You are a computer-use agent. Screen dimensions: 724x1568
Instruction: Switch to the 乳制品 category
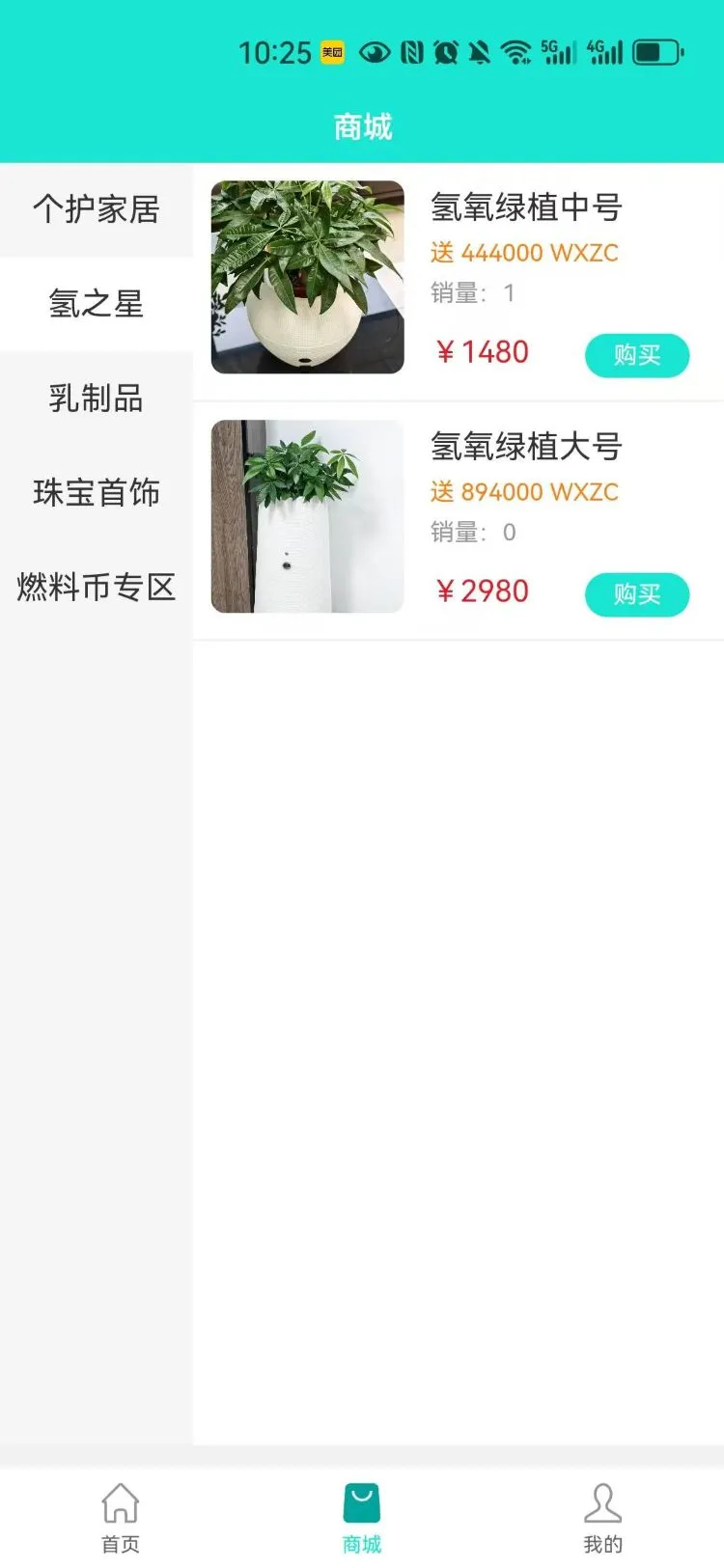[x=95, y=399]
